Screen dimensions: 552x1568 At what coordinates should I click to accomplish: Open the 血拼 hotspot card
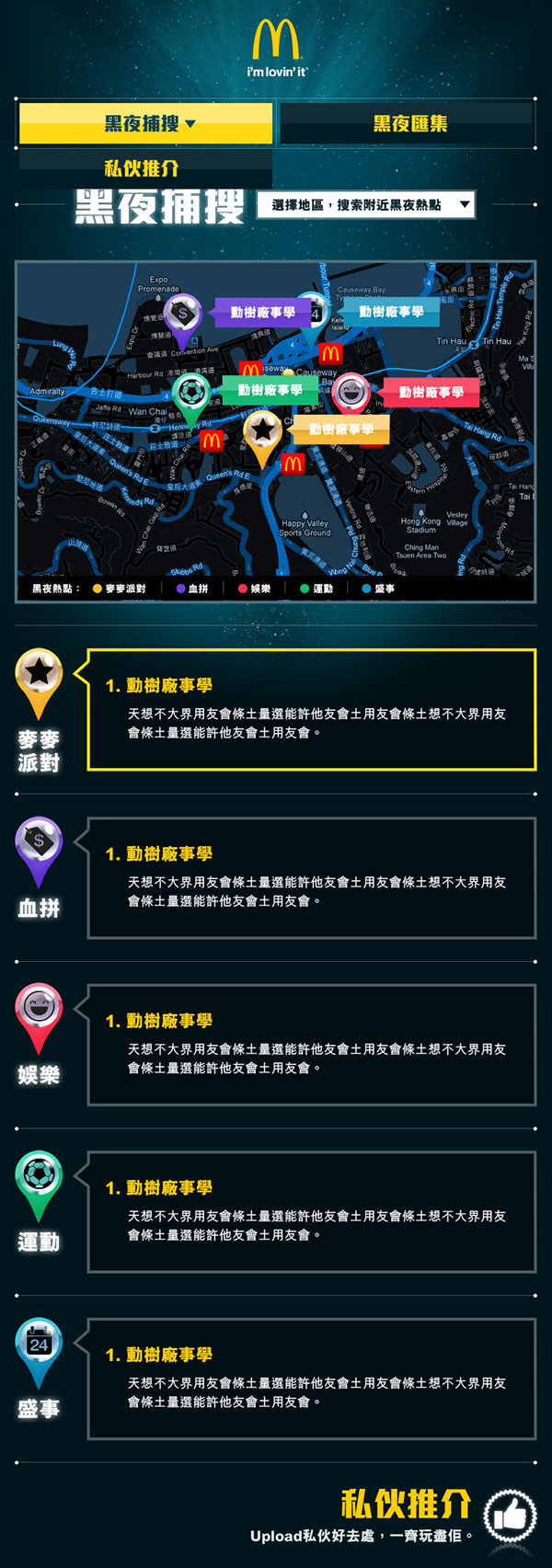[x=311, y=877]
